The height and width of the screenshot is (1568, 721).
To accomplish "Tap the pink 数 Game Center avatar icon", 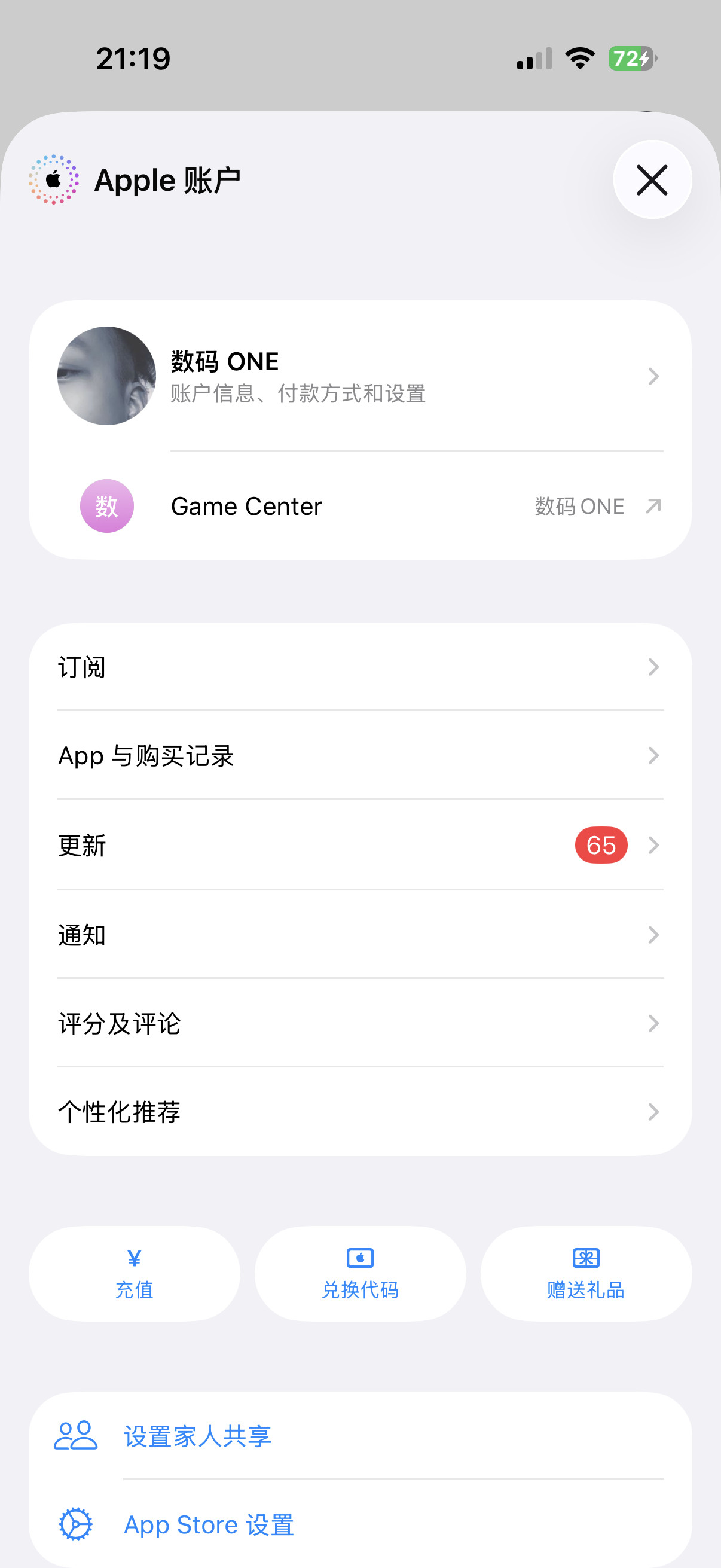I will tap(106, 506).
